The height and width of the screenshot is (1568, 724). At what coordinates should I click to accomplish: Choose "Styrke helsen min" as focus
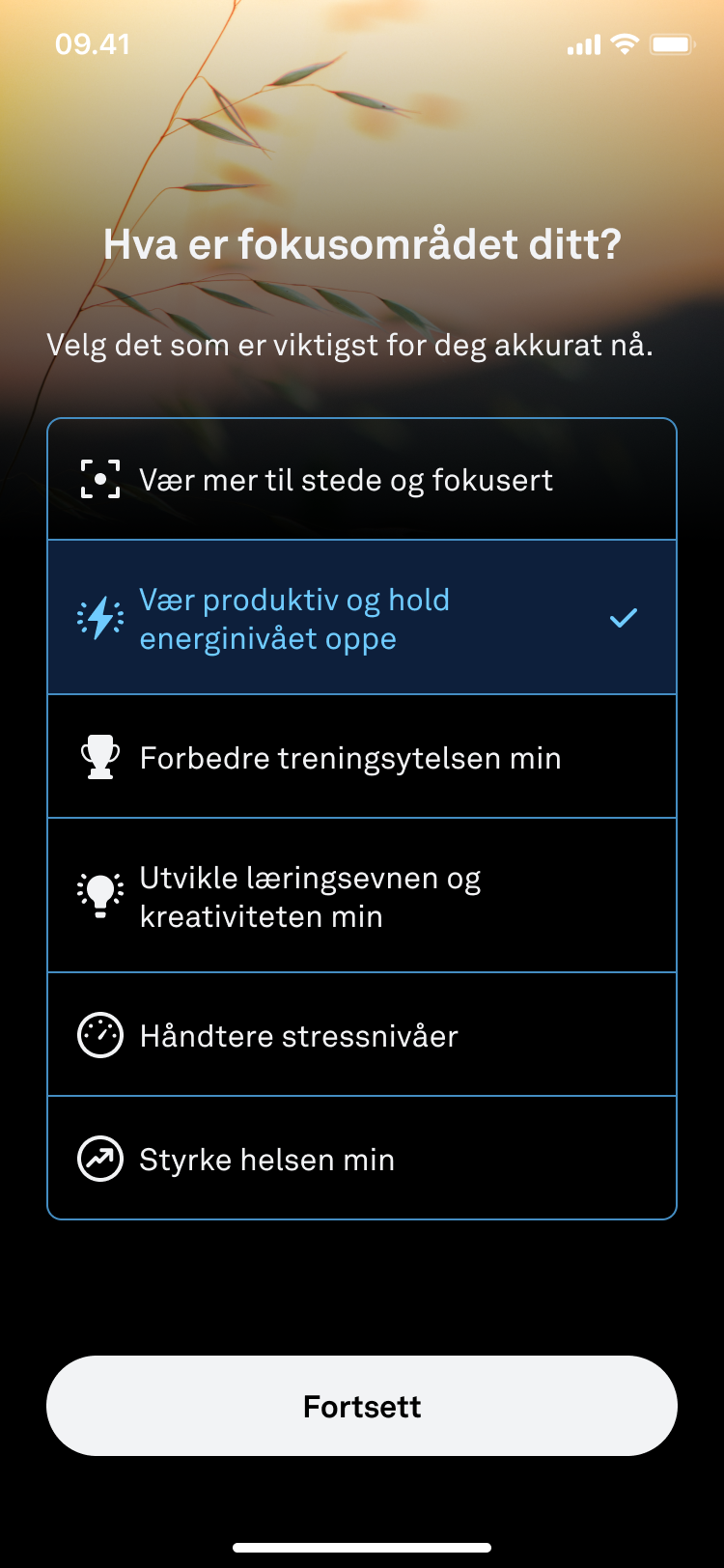tap(362, 1159)
